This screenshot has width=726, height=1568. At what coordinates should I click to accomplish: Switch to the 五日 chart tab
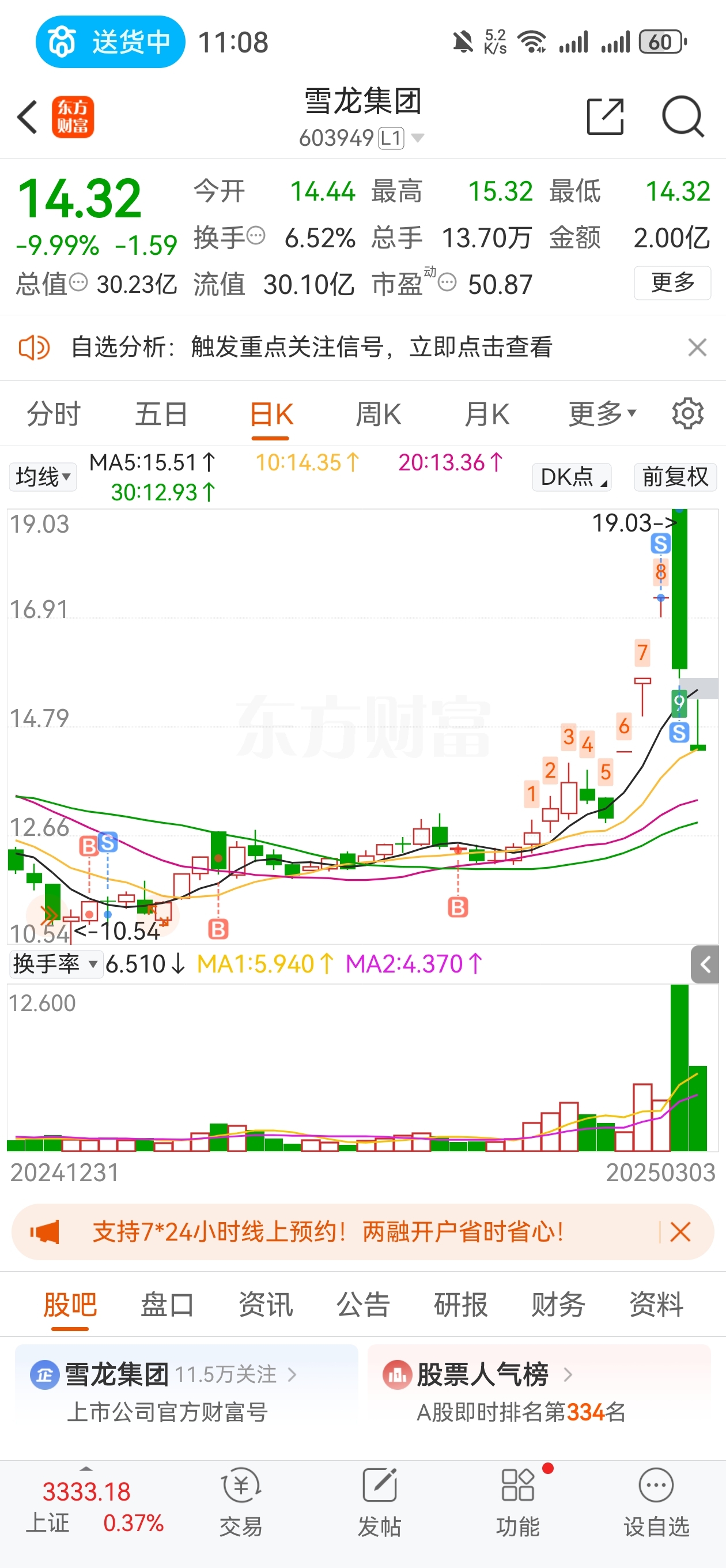[x=161, y=414]
